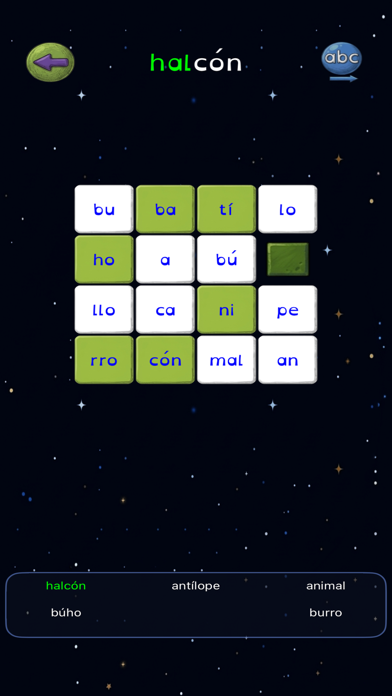Screen dimensions: 392x696
Task: Tap the 'ba' syllable tile
Action: point(165,209)
